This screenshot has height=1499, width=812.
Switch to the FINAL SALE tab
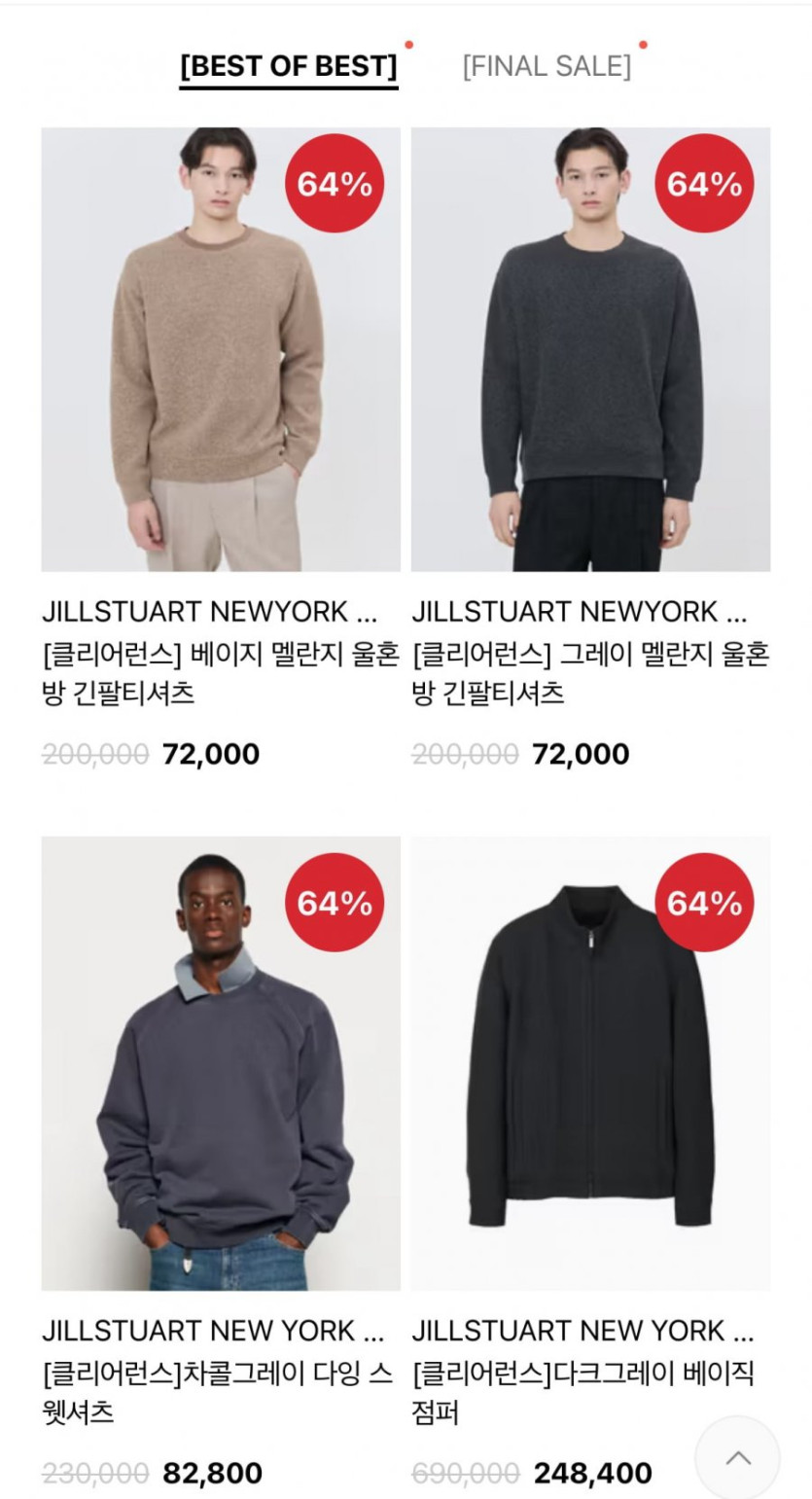point(547,66)
